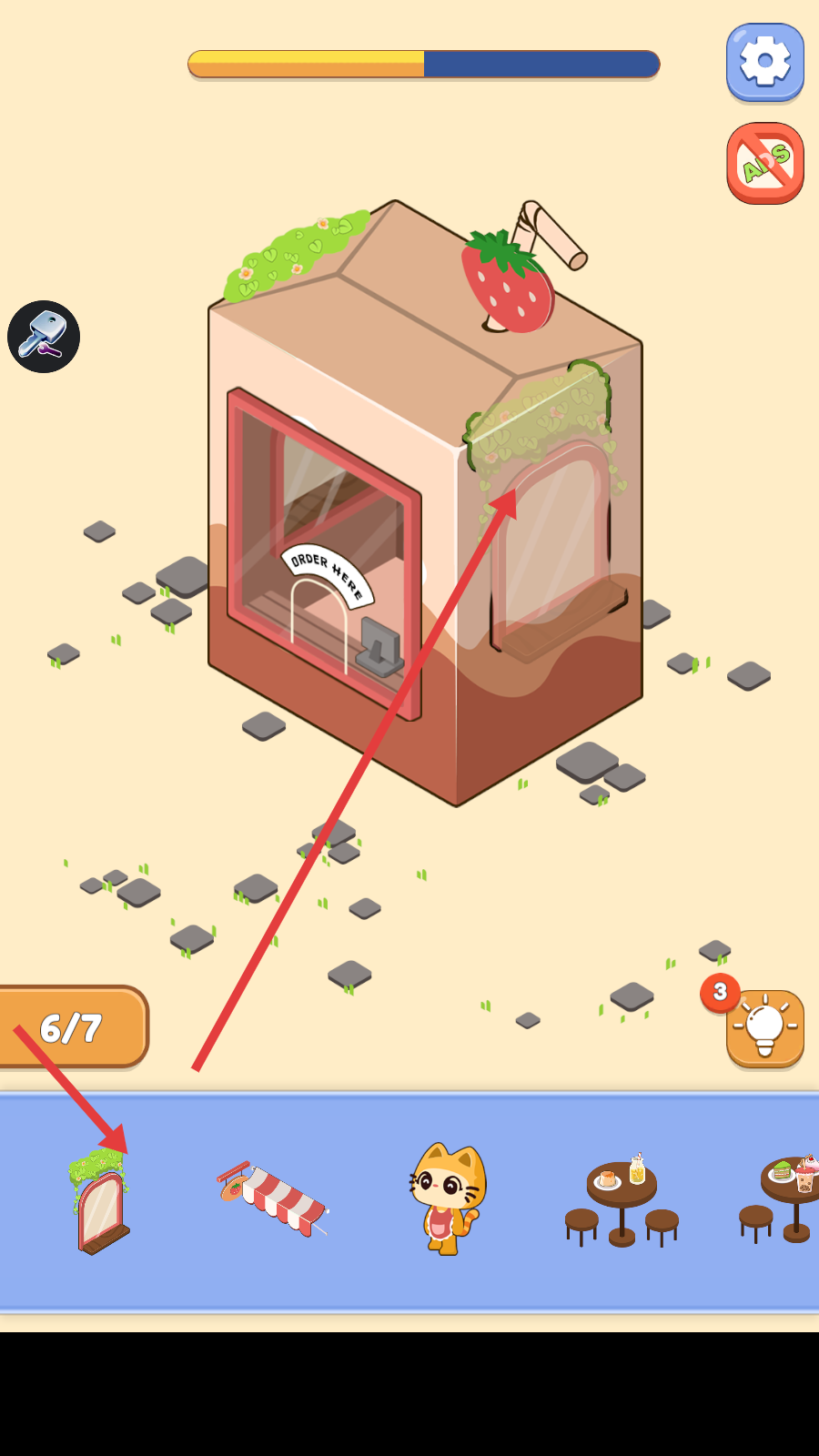Tap the key tag icon
Image resolution: width=819 pixels, height=1456 pixels.
point(44,337)
